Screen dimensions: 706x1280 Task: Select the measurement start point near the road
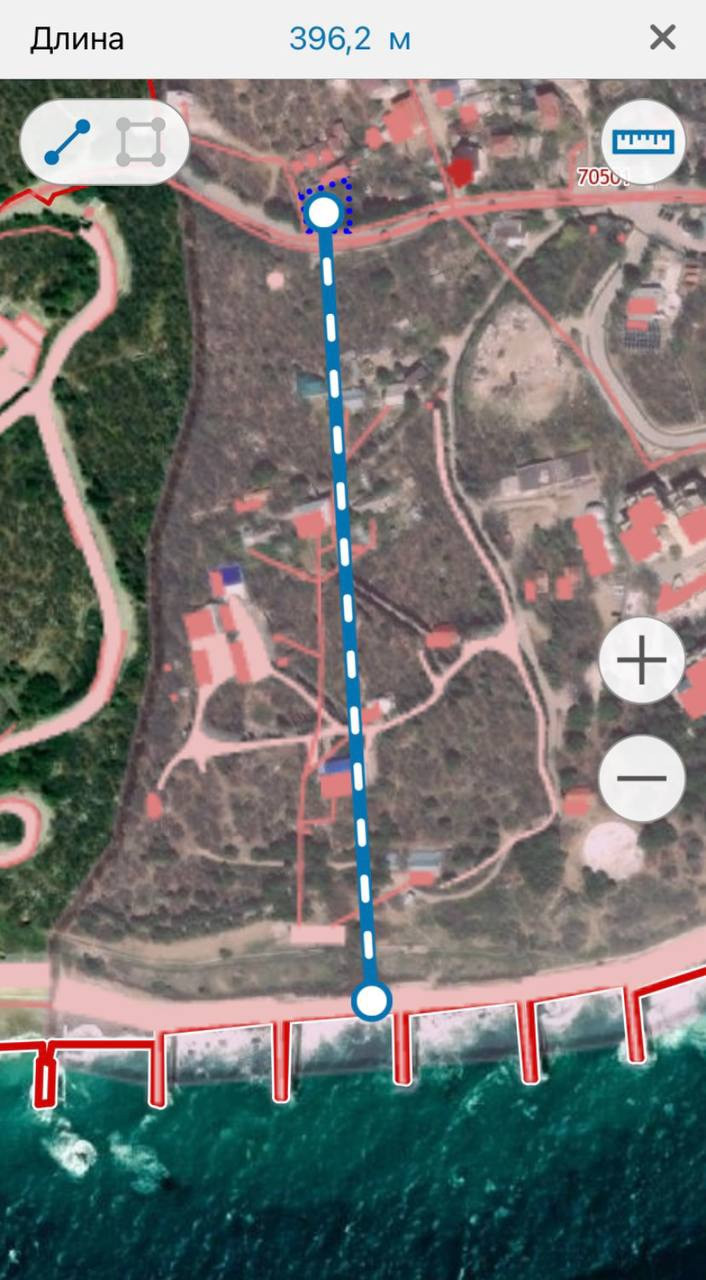pos(324,211)
